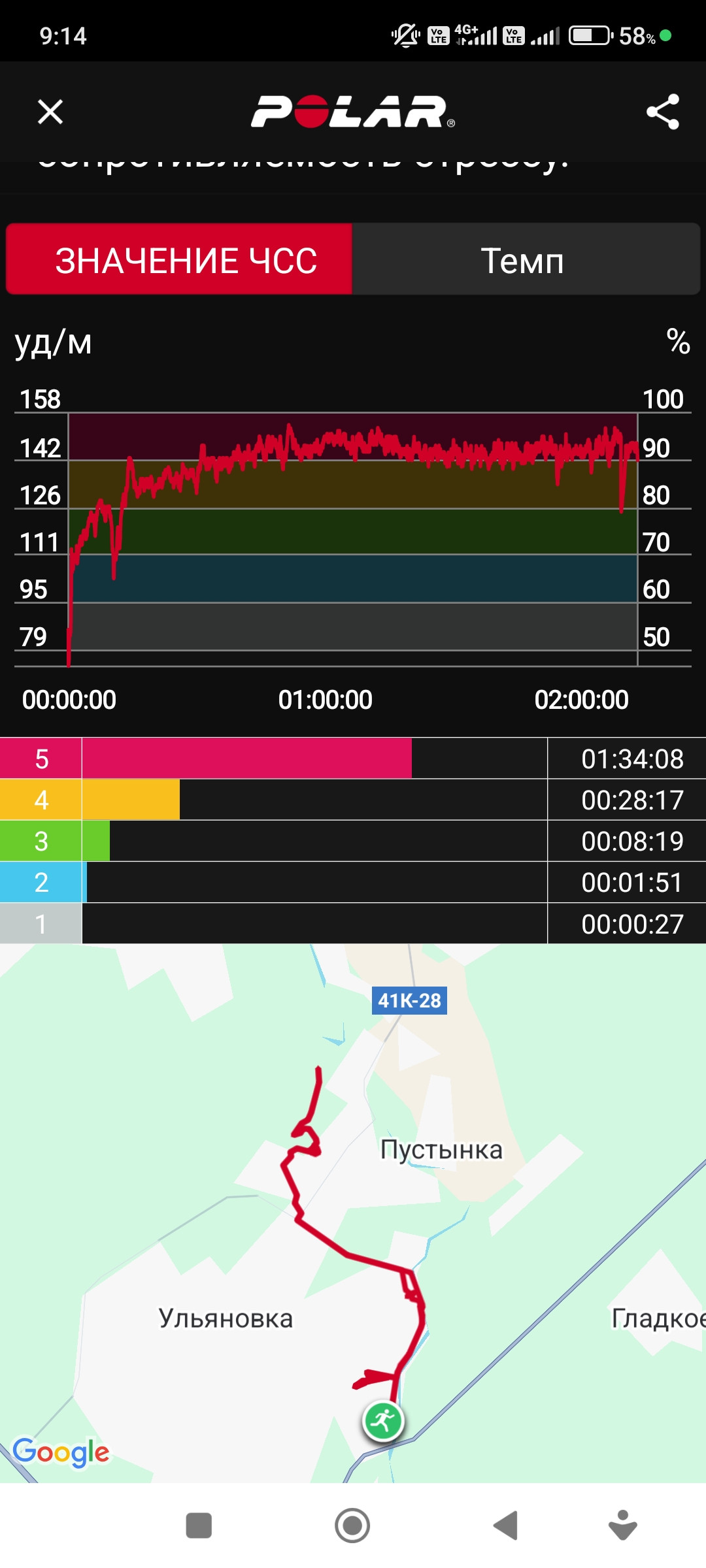Close the training summary with the X
Viewport: 706px width, 1568px height.
click(x=50, y=112)
